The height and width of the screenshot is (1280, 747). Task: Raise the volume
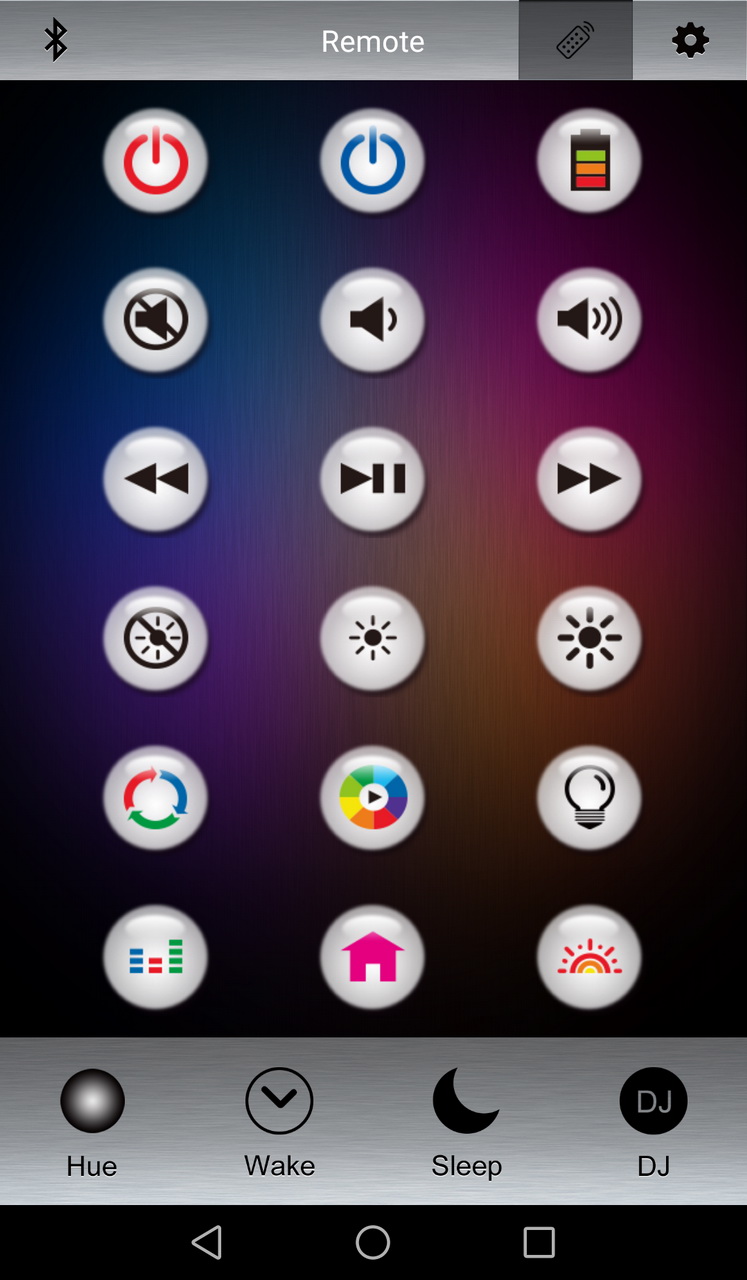(589, 320)
